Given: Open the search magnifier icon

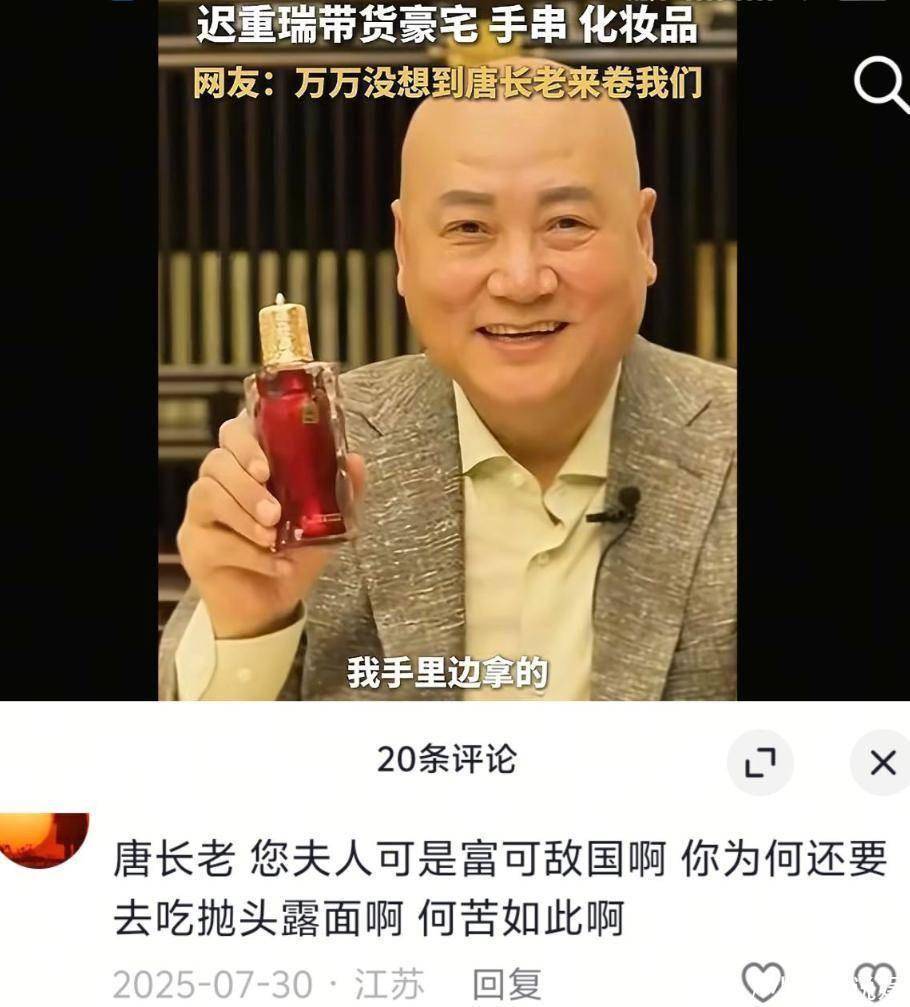Looking at the screenshot, I should pos(881,84).
